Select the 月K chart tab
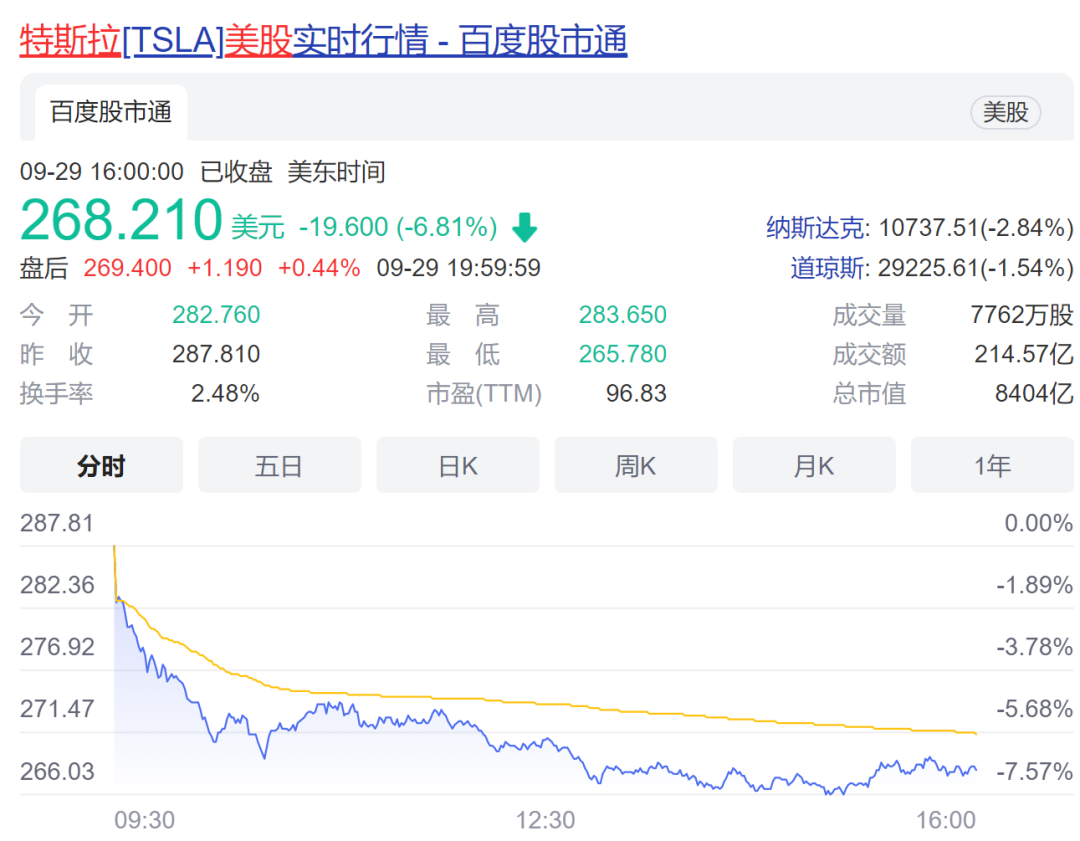Screen dimensions: 1080x841 tap(814, 465)
